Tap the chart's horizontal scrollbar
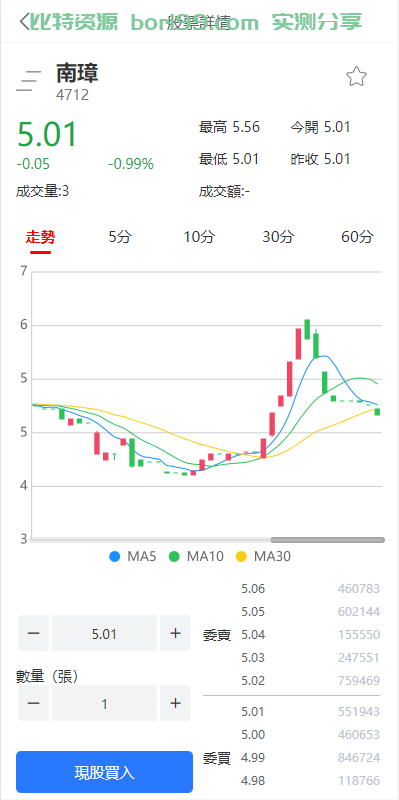 tap(328, 540)
